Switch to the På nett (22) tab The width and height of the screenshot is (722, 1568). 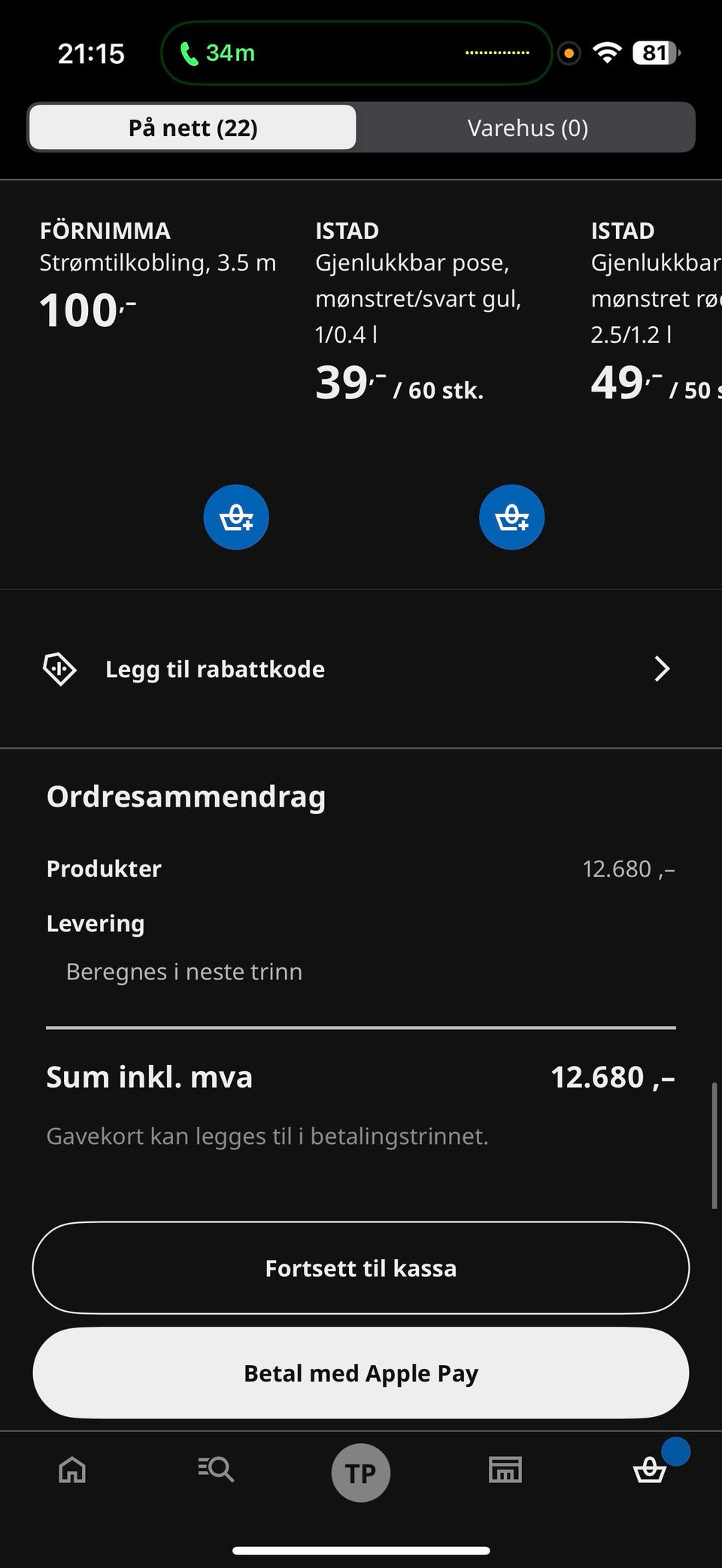[x=193, y=128]
